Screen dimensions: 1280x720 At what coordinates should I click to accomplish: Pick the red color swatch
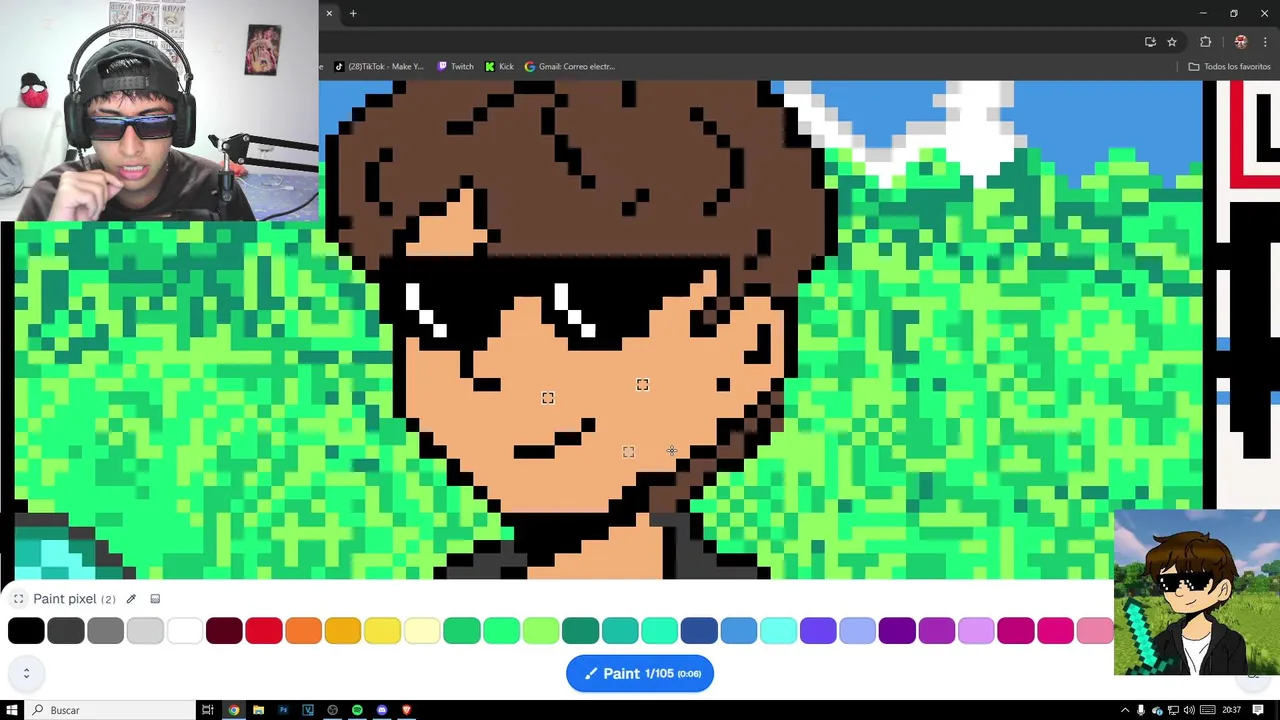(x=264, y=630)
